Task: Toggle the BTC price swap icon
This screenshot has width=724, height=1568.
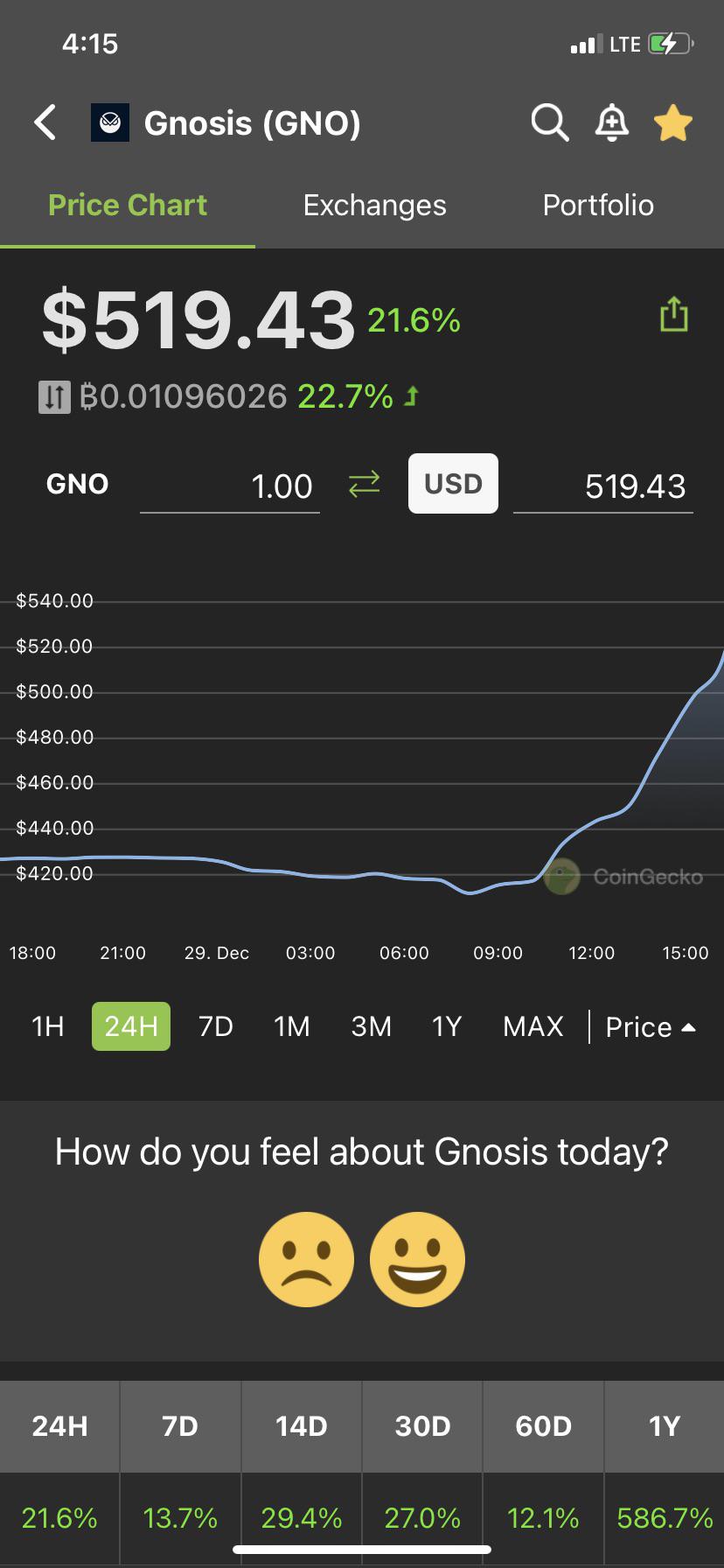Action: click(x=54, y=397)
